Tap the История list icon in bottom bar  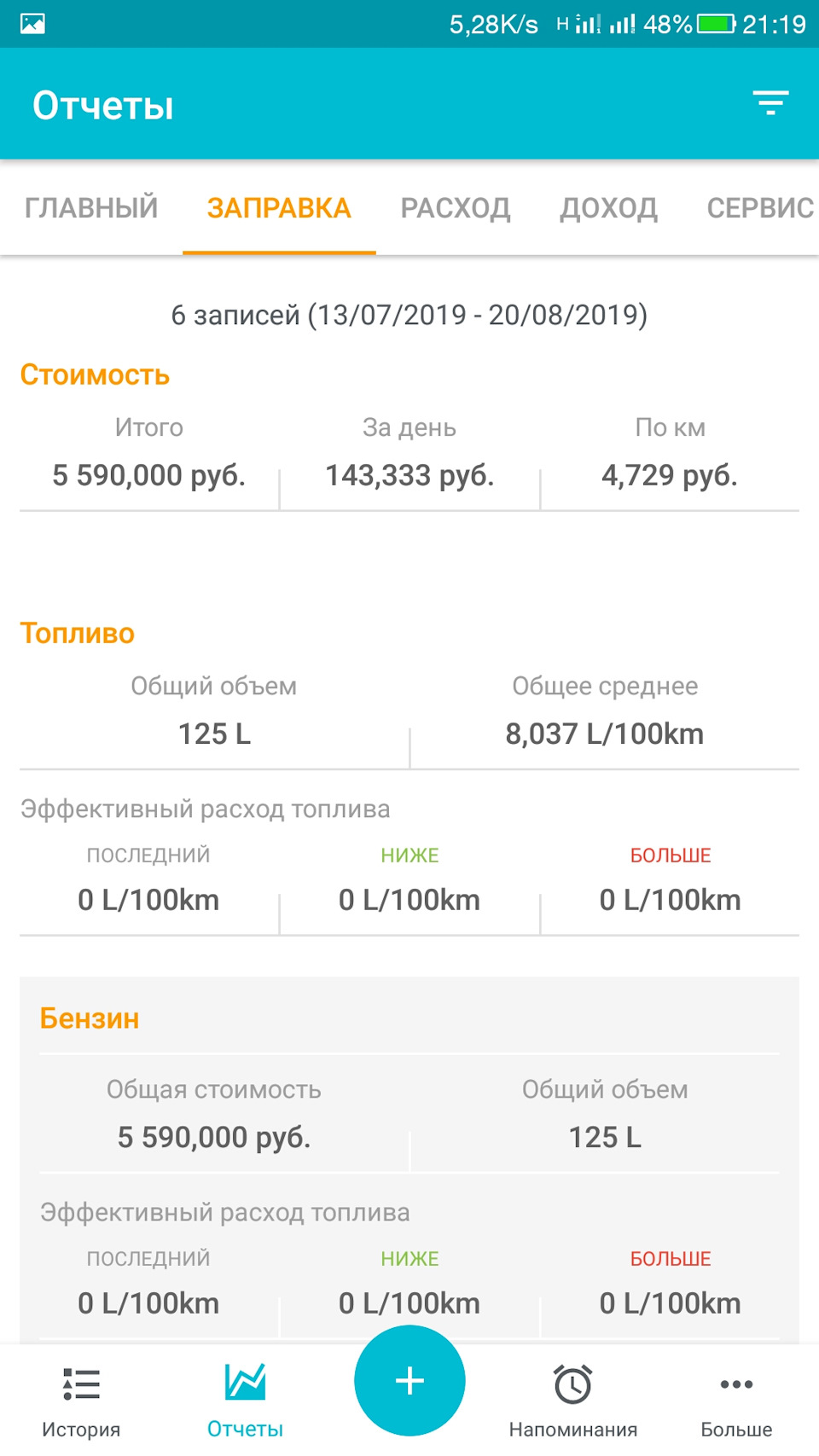point(80,1380)
